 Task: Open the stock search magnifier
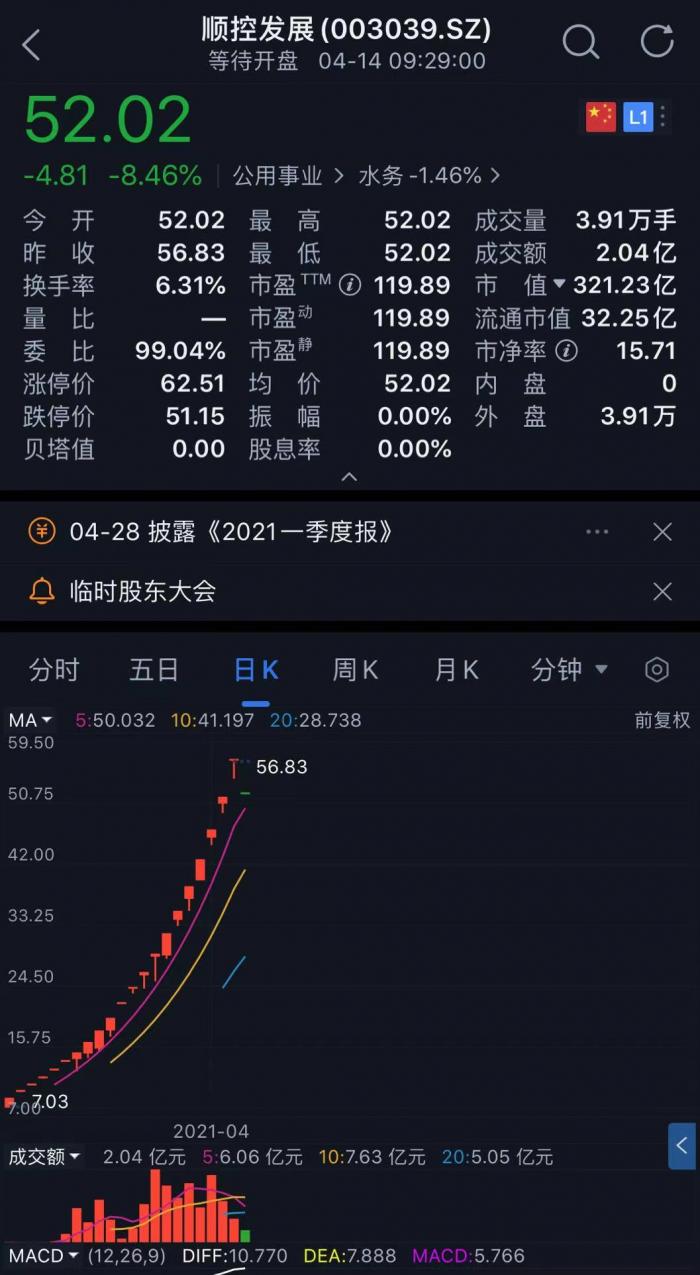[x=580, y=42]
